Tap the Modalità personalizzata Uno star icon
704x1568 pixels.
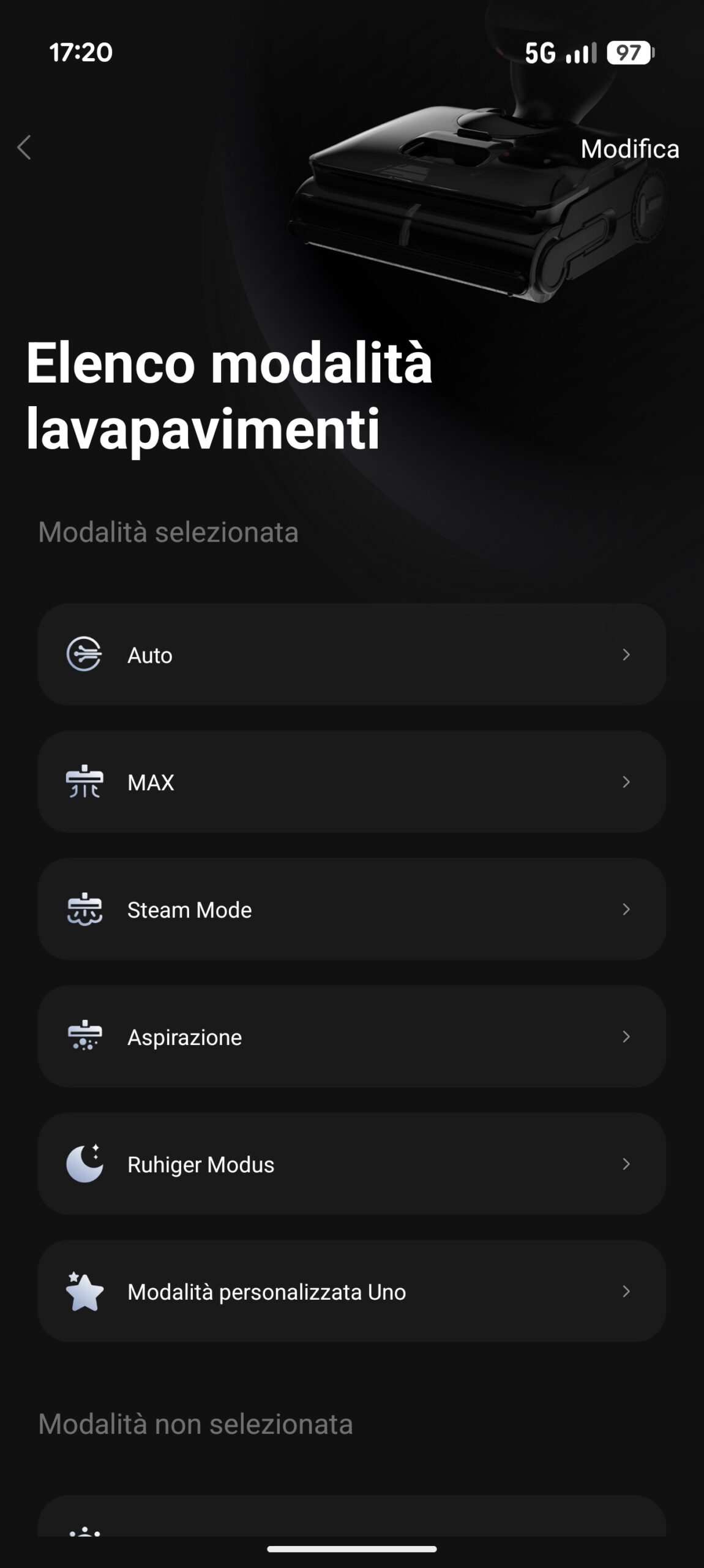(86, 1291)
